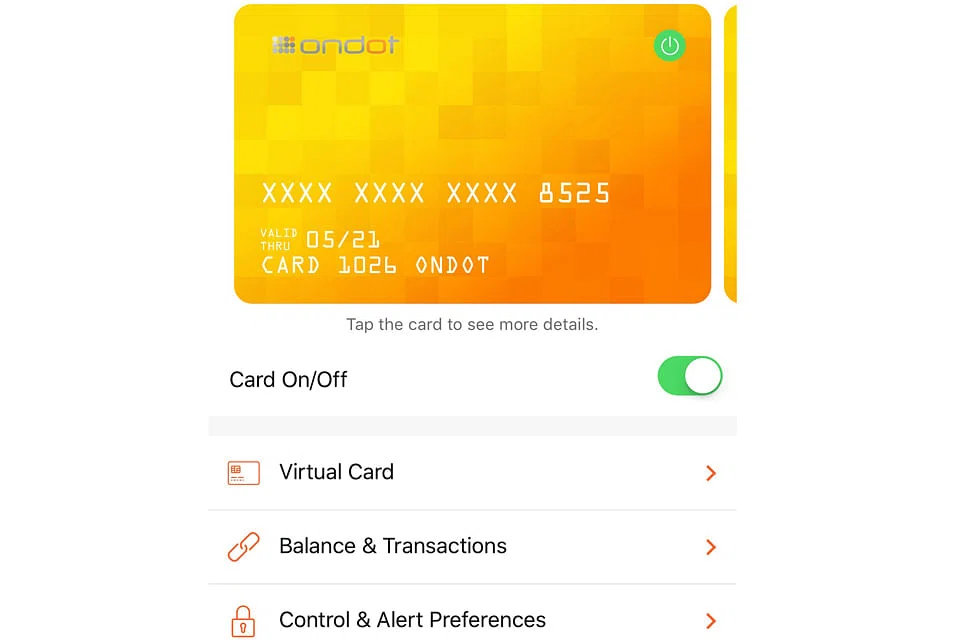Open Control & Alert Preferences
Screen dimensions: 960x640
coord(472,619)
